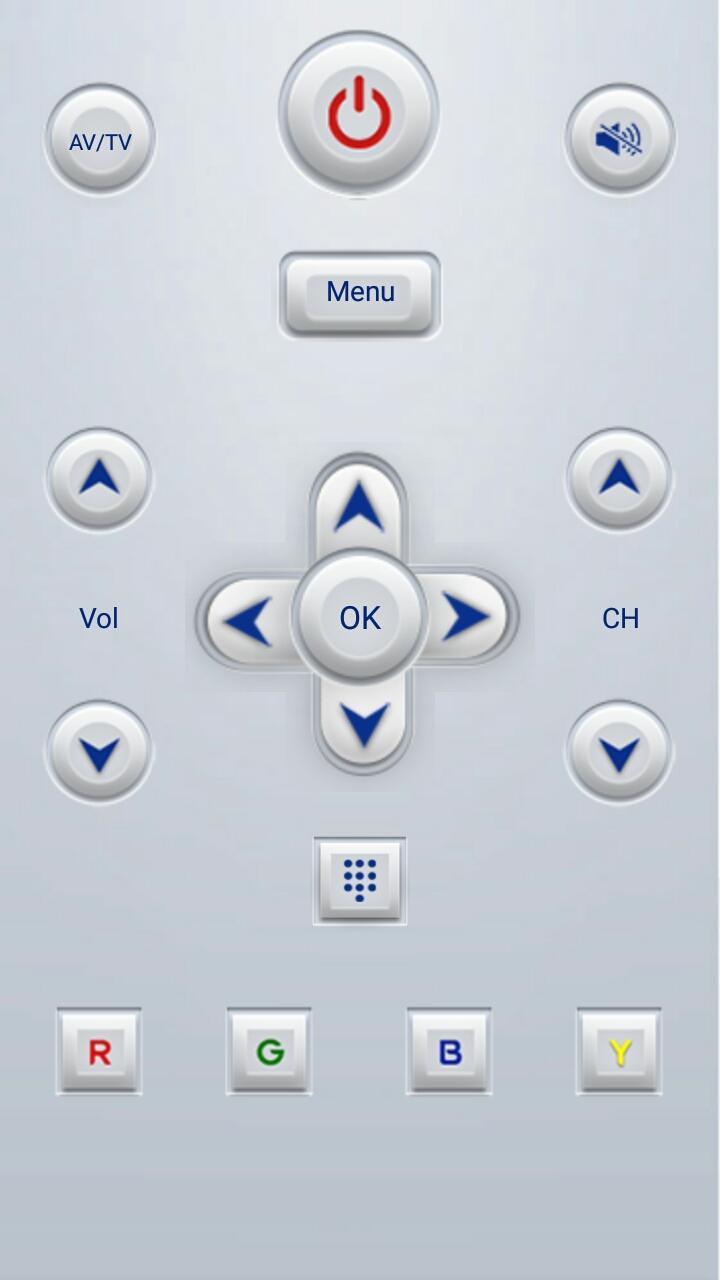Go to next channel with CH up
Screen dimensions: 720x1280
click(x=620, y=479)
